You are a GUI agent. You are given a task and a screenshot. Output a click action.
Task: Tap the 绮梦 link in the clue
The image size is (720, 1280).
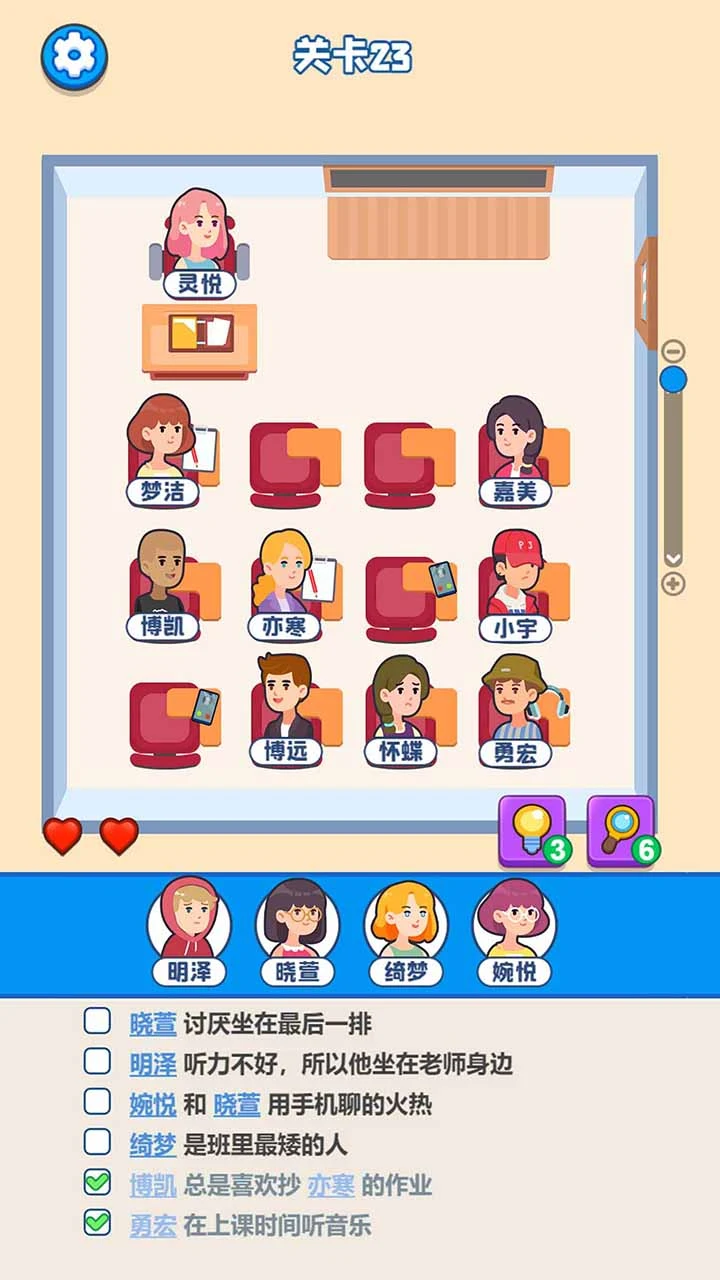point(153,1145)
